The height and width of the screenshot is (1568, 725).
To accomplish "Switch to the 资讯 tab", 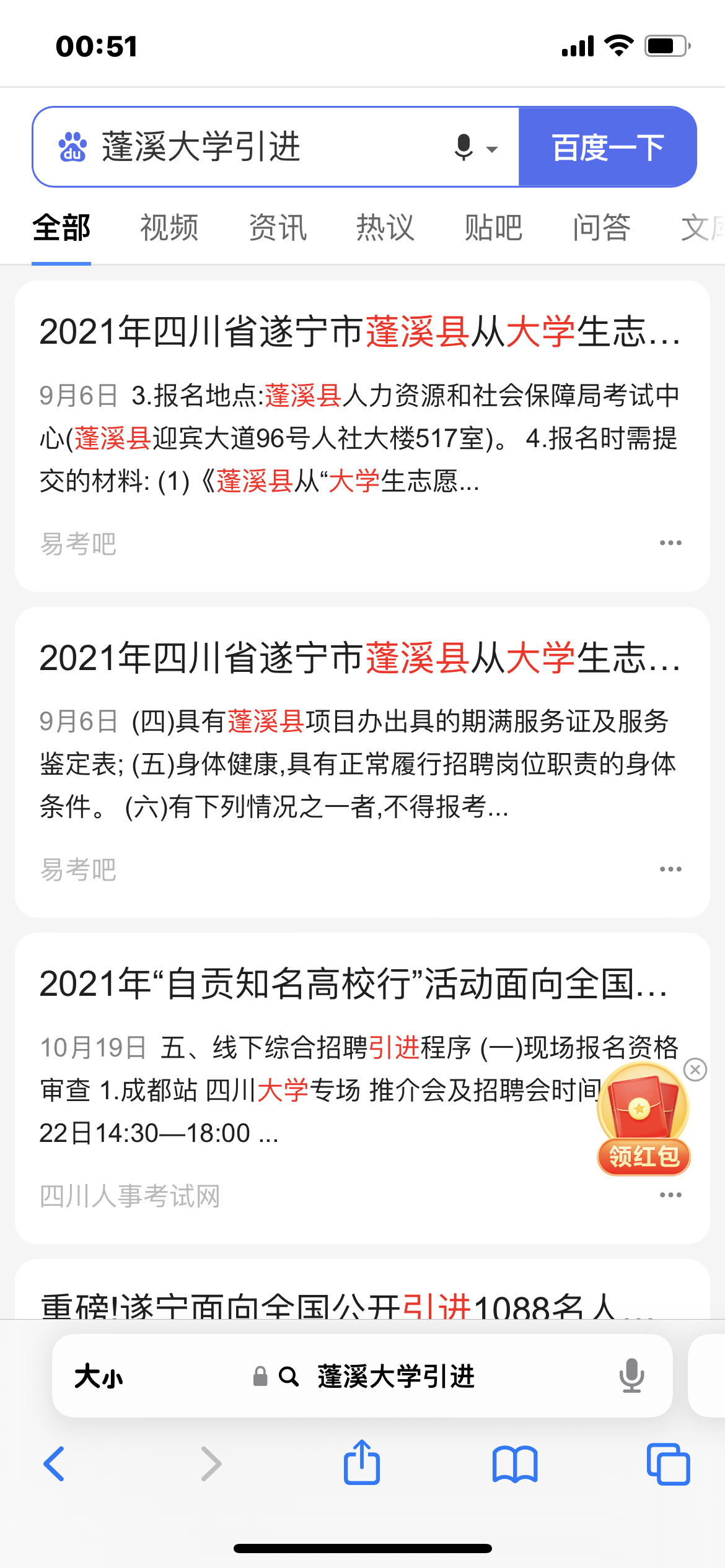I will pos(278,228).
